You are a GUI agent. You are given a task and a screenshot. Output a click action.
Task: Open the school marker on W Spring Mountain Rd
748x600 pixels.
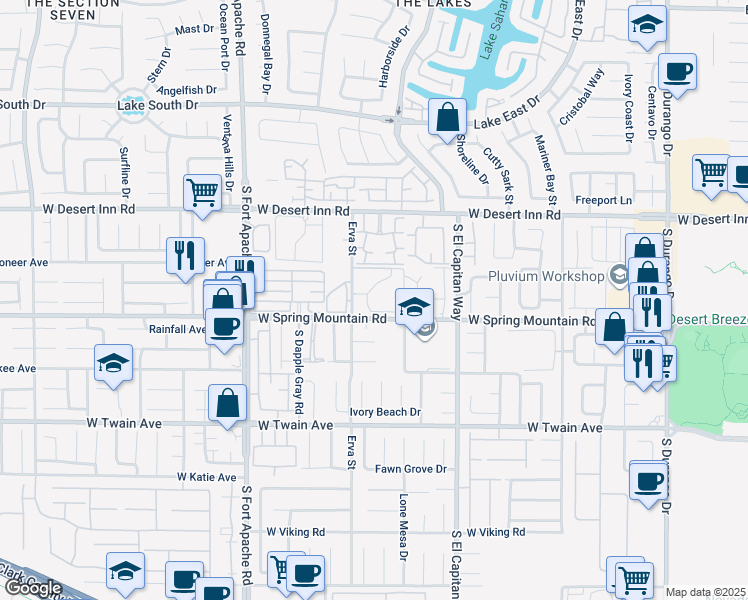pos(415,306)
